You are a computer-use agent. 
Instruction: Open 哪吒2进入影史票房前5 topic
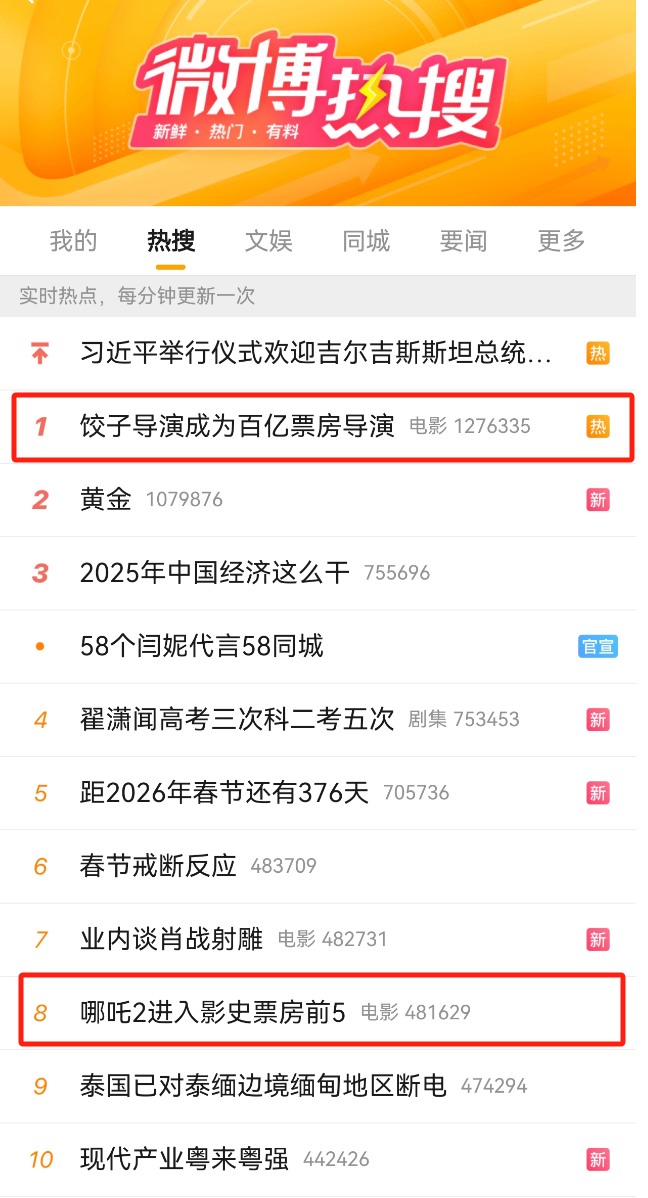click(213, 1013)
